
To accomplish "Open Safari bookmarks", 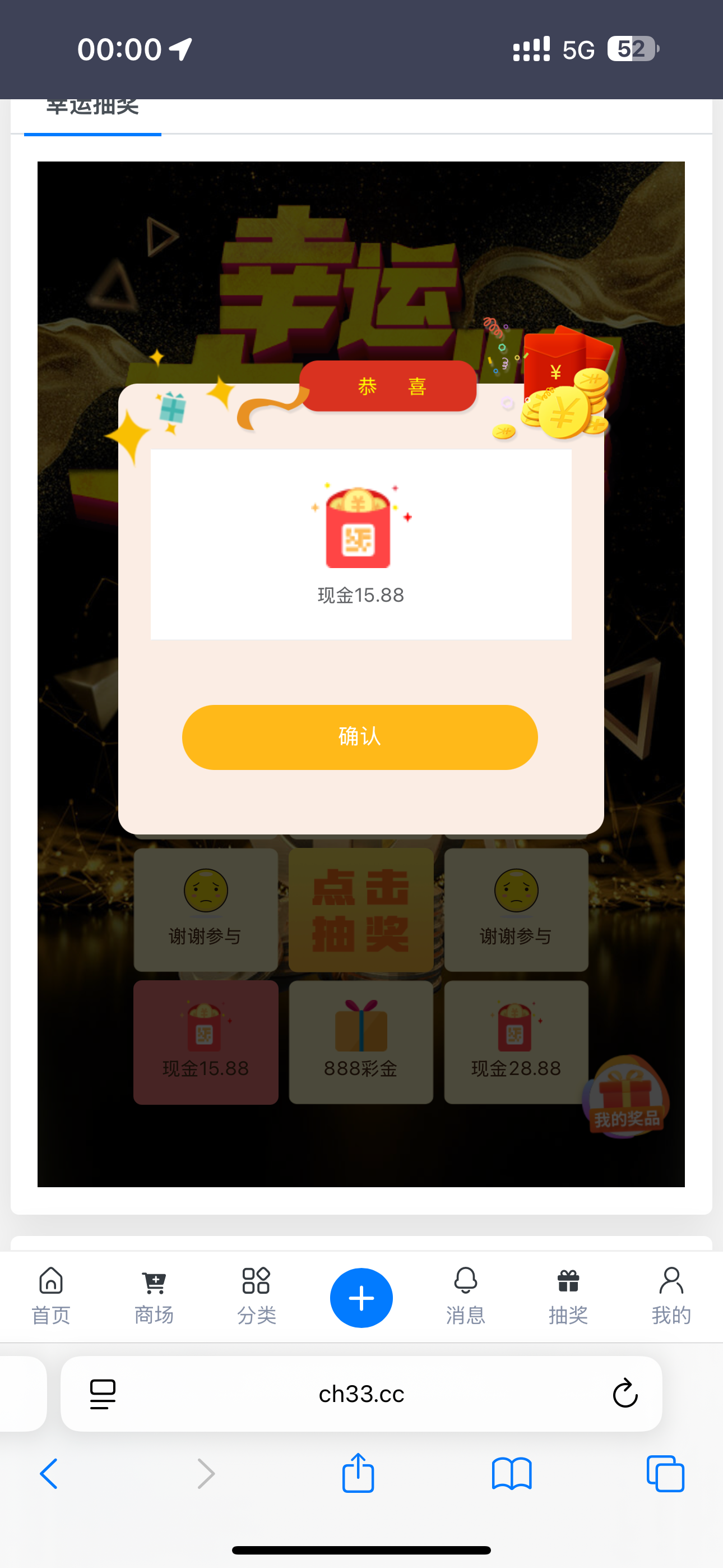I will [x=511, y=1474].
